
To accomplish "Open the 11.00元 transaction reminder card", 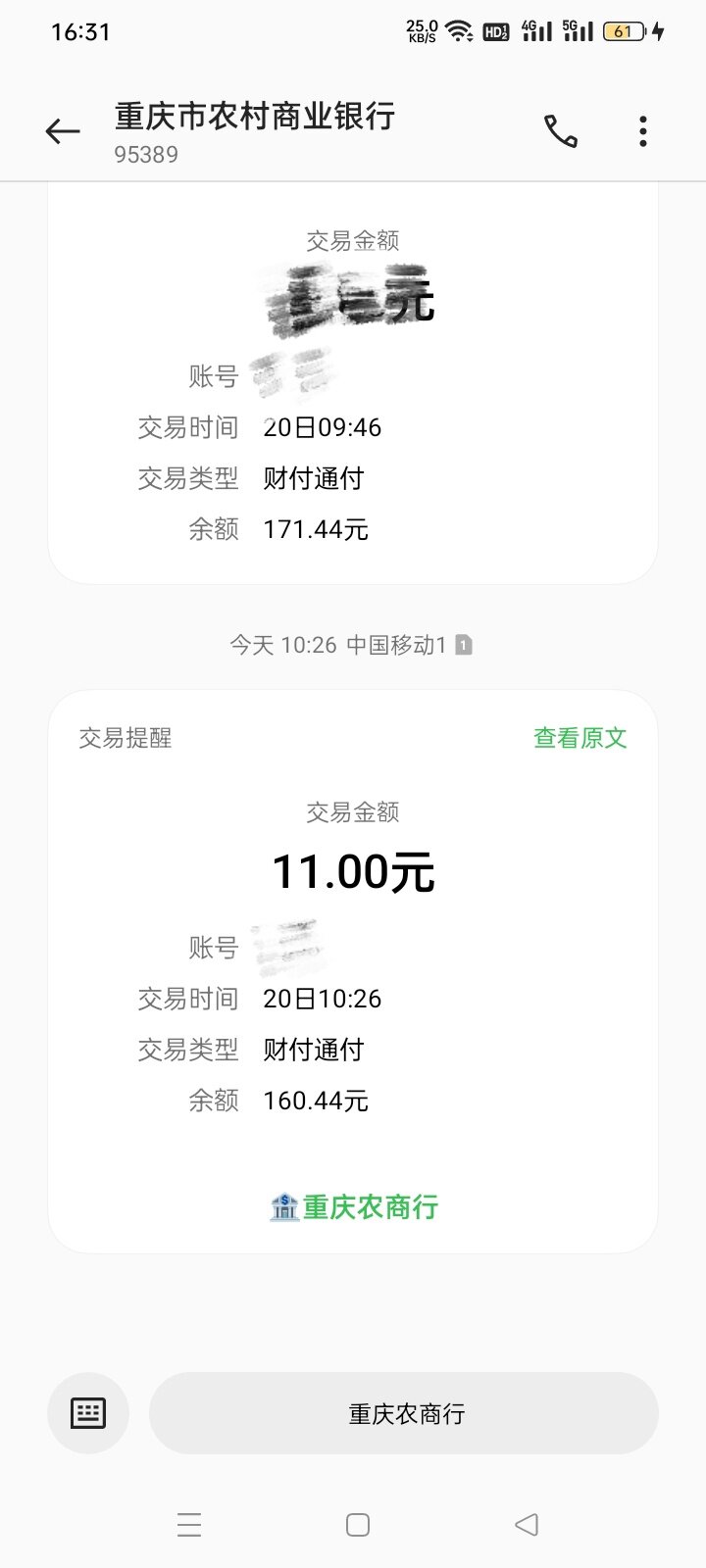I will click(x=353, y=971).
